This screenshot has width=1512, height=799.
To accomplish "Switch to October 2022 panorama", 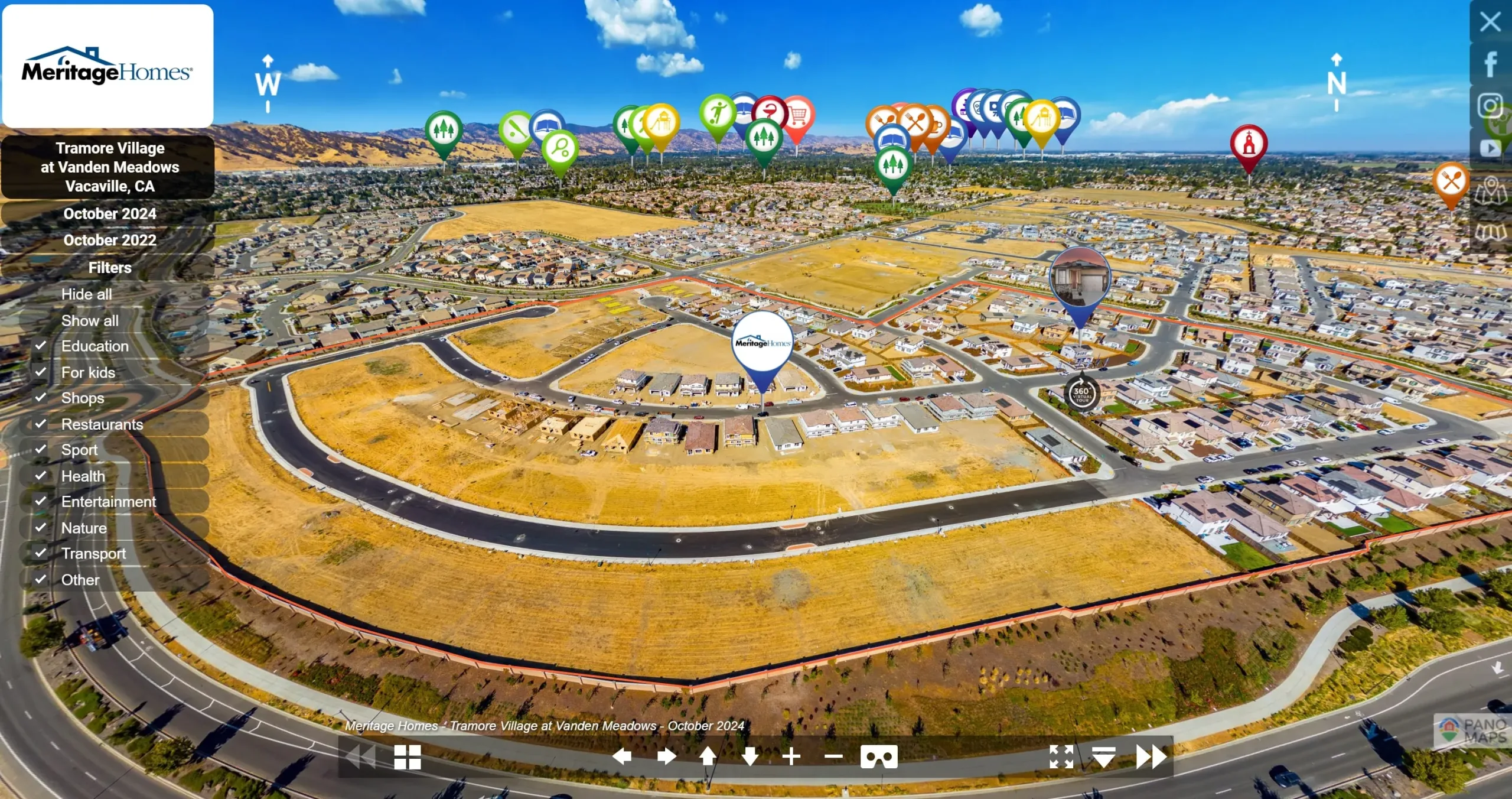I will coord(110,241).
